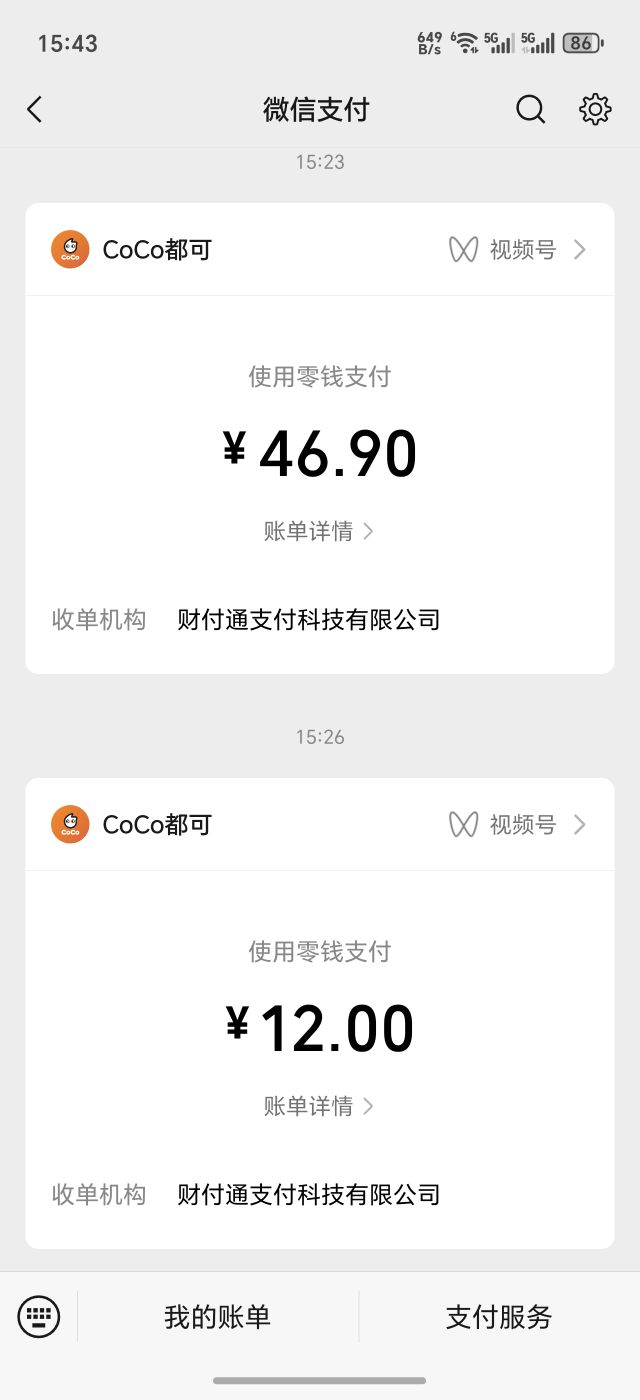Open 视频号 link on the ¥12.00 card
Screen dimensions: 640x1400
518,825
